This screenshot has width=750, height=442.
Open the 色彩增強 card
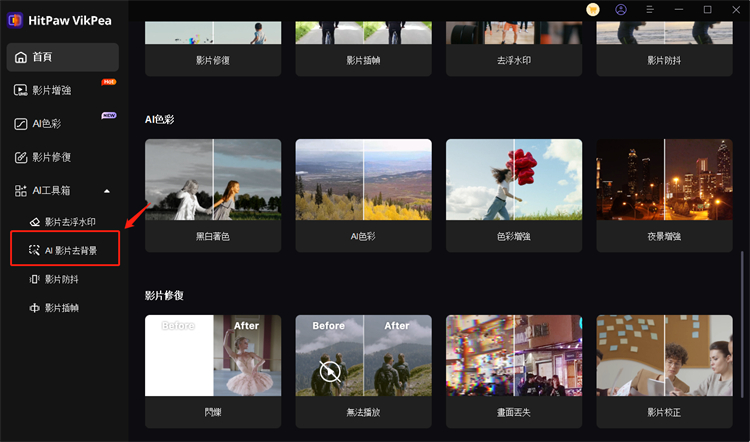point(513,194)
